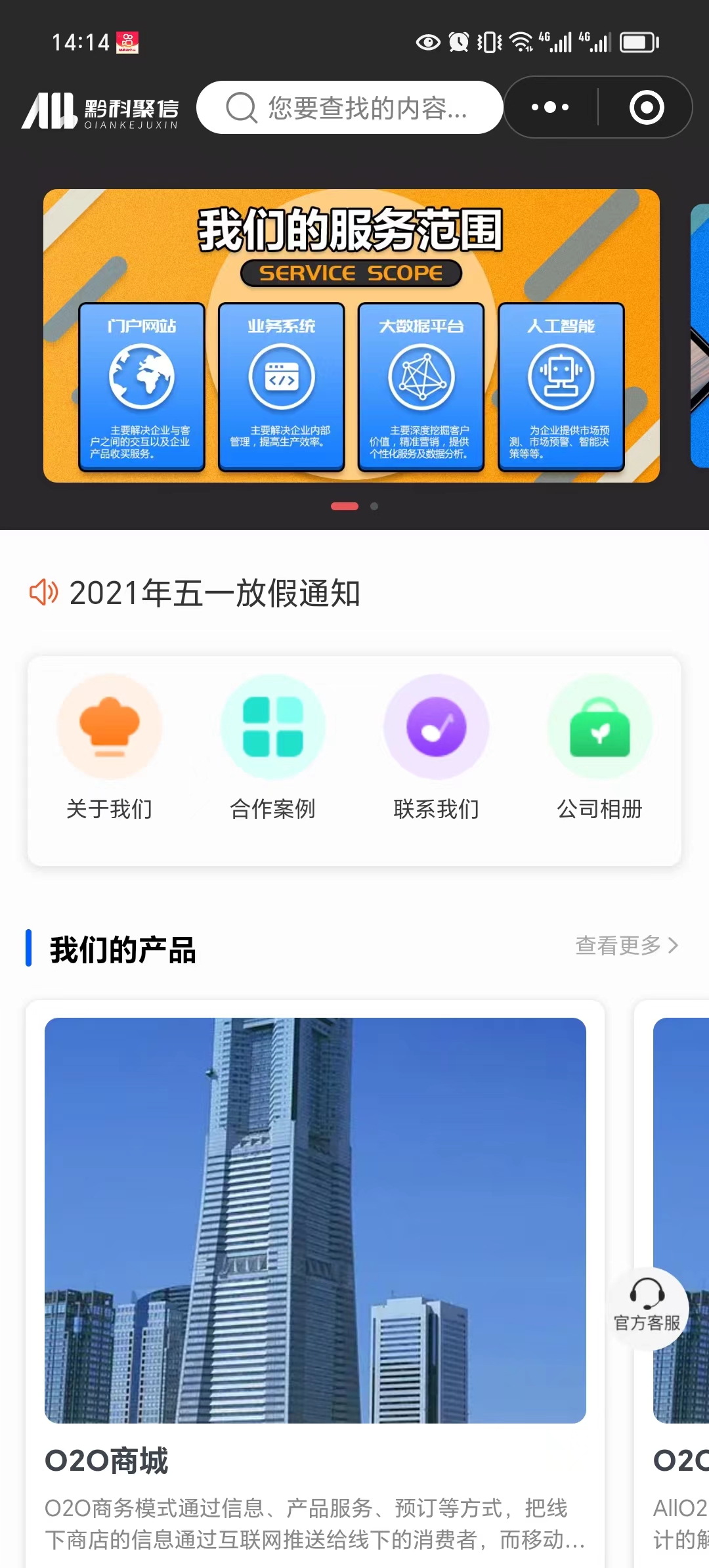Open the mini program more-options menu

[550, 108]
